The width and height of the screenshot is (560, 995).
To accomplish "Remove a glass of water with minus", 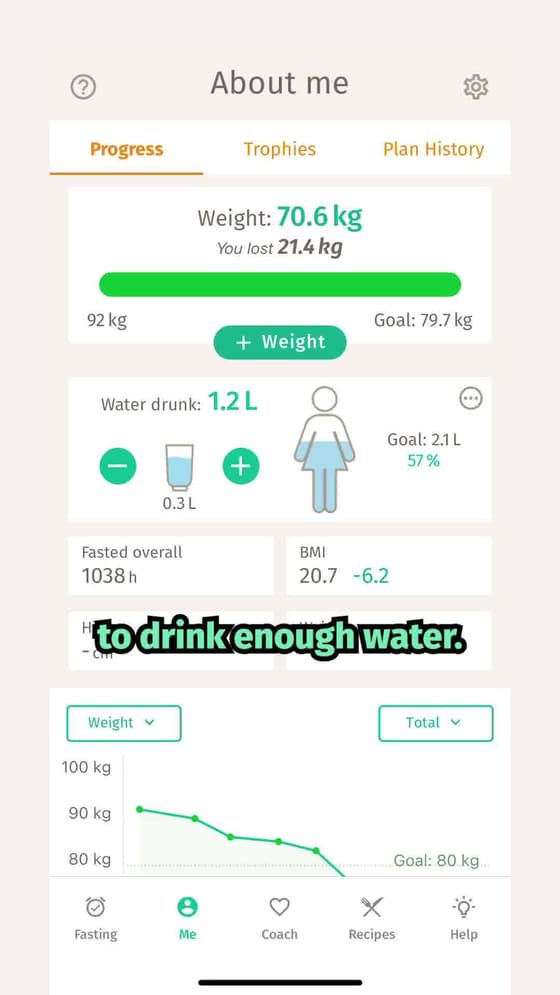I will pyautogui.click(x=118, y=466).
